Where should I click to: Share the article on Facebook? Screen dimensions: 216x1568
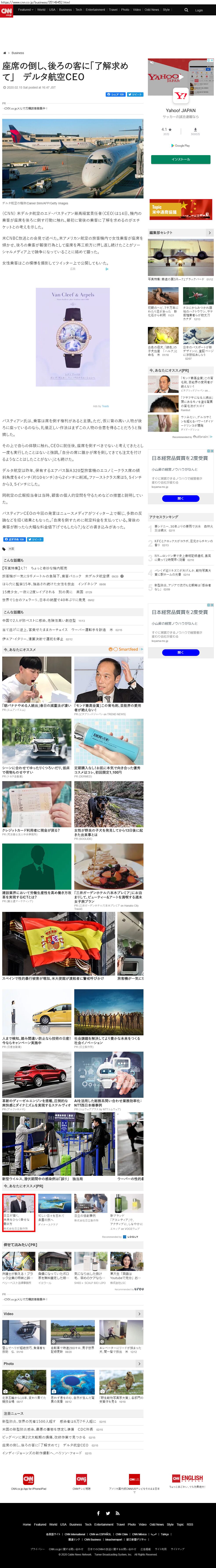(116, 94)
